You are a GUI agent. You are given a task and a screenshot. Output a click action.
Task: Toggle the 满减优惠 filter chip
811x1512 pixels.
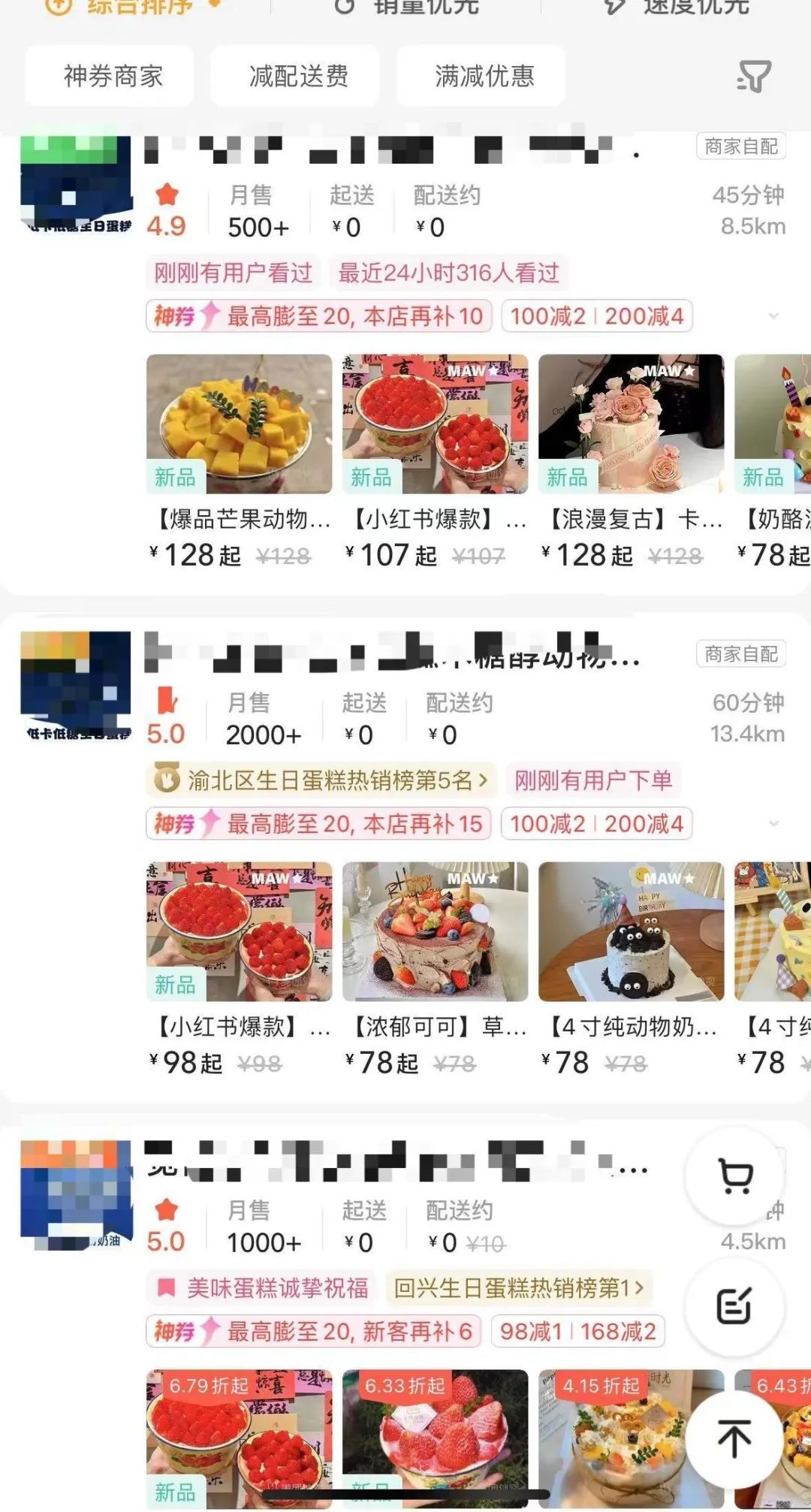481,75
